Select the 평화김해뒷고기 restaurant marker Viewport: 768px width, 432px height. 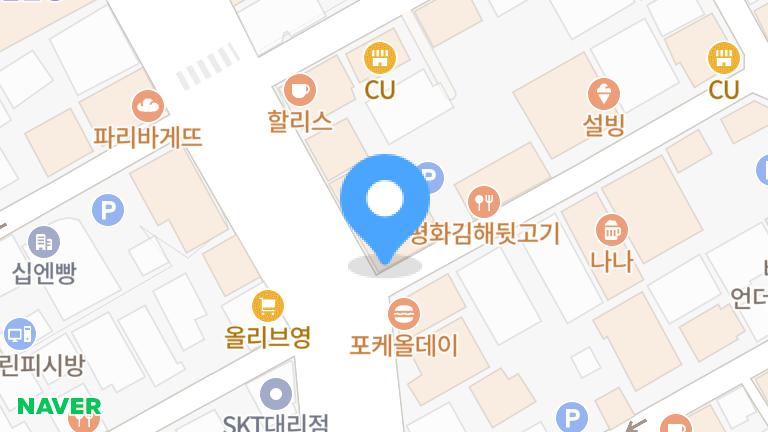click(485, 203)
